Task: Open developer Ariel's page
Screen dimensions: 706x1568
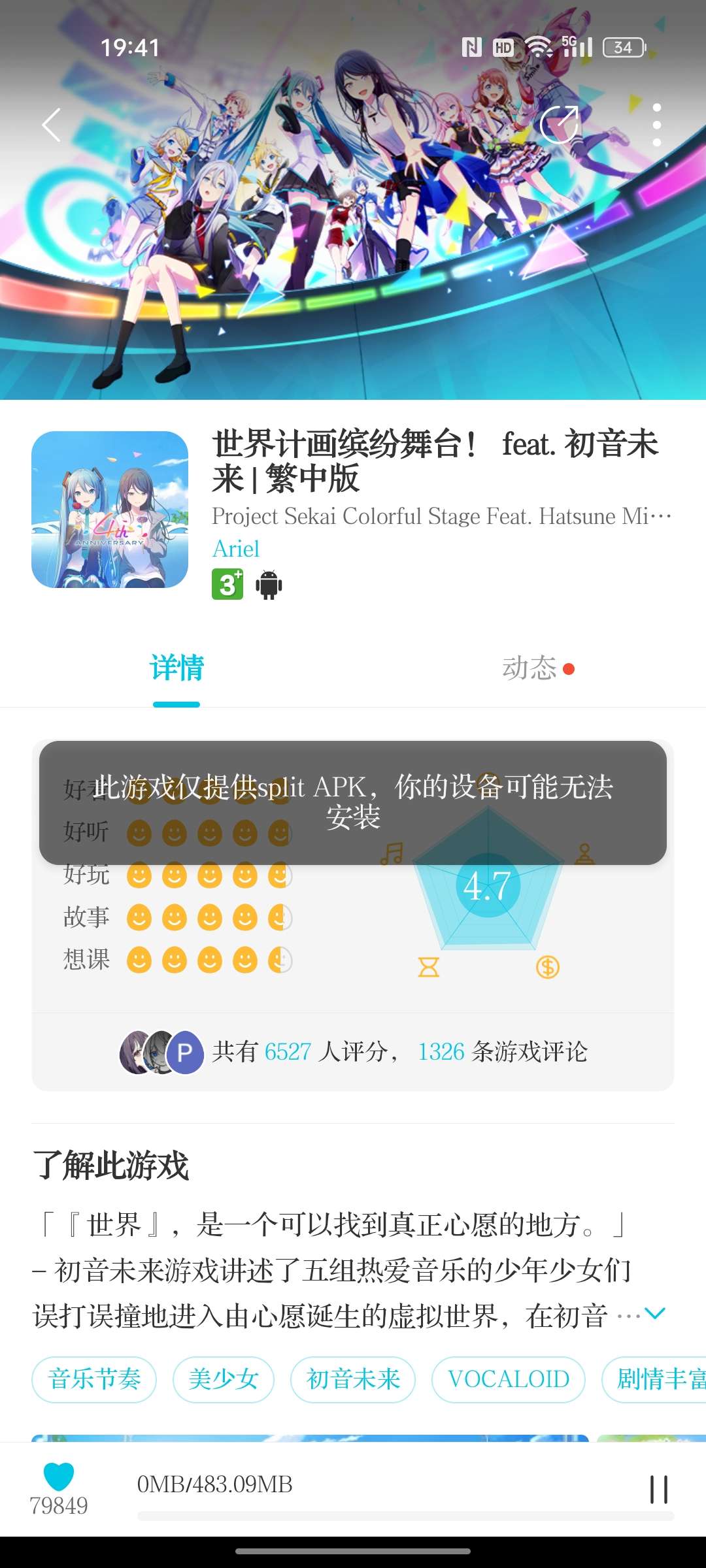Action: pyautogui.click(x=236, y=549)
